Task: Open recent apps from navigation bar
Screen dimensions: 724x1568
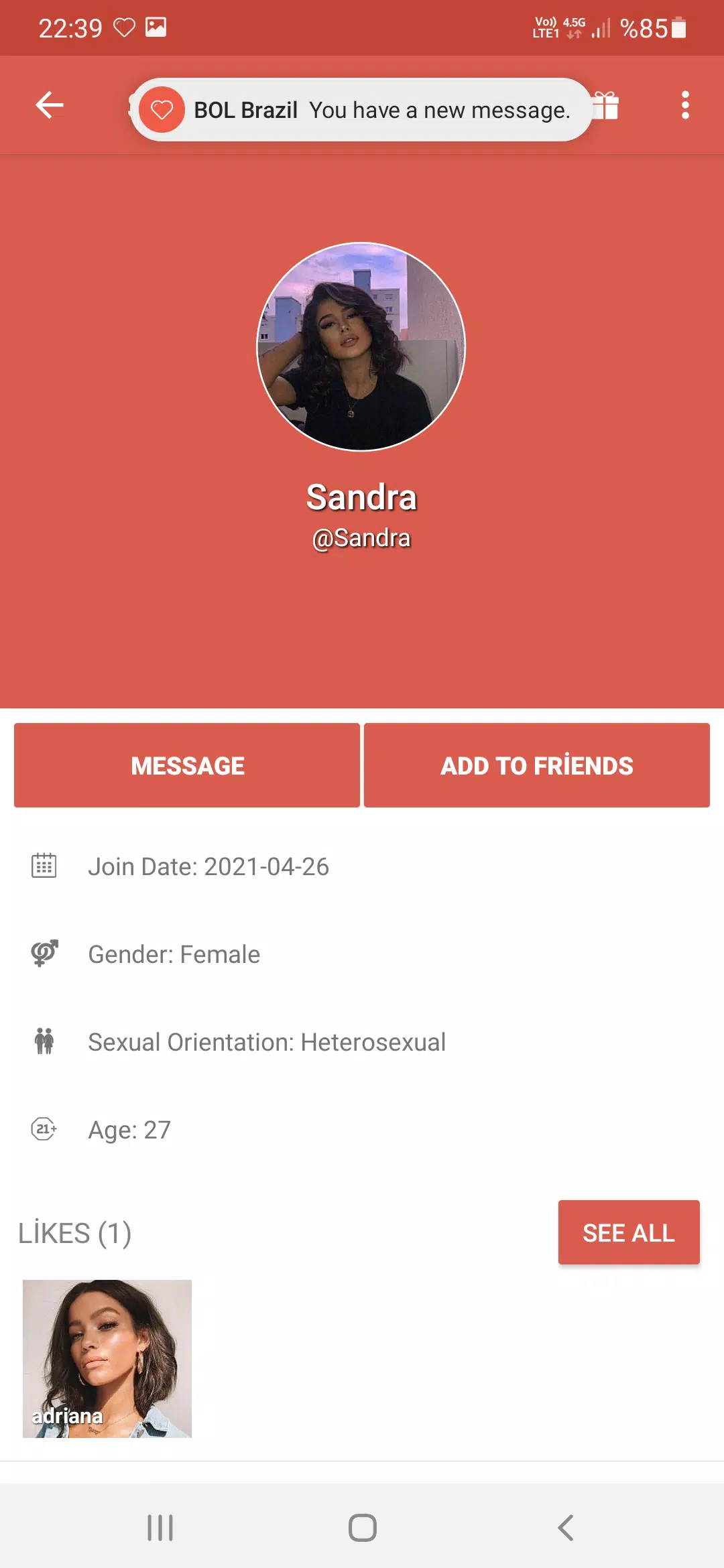Action: [160, 1528]
